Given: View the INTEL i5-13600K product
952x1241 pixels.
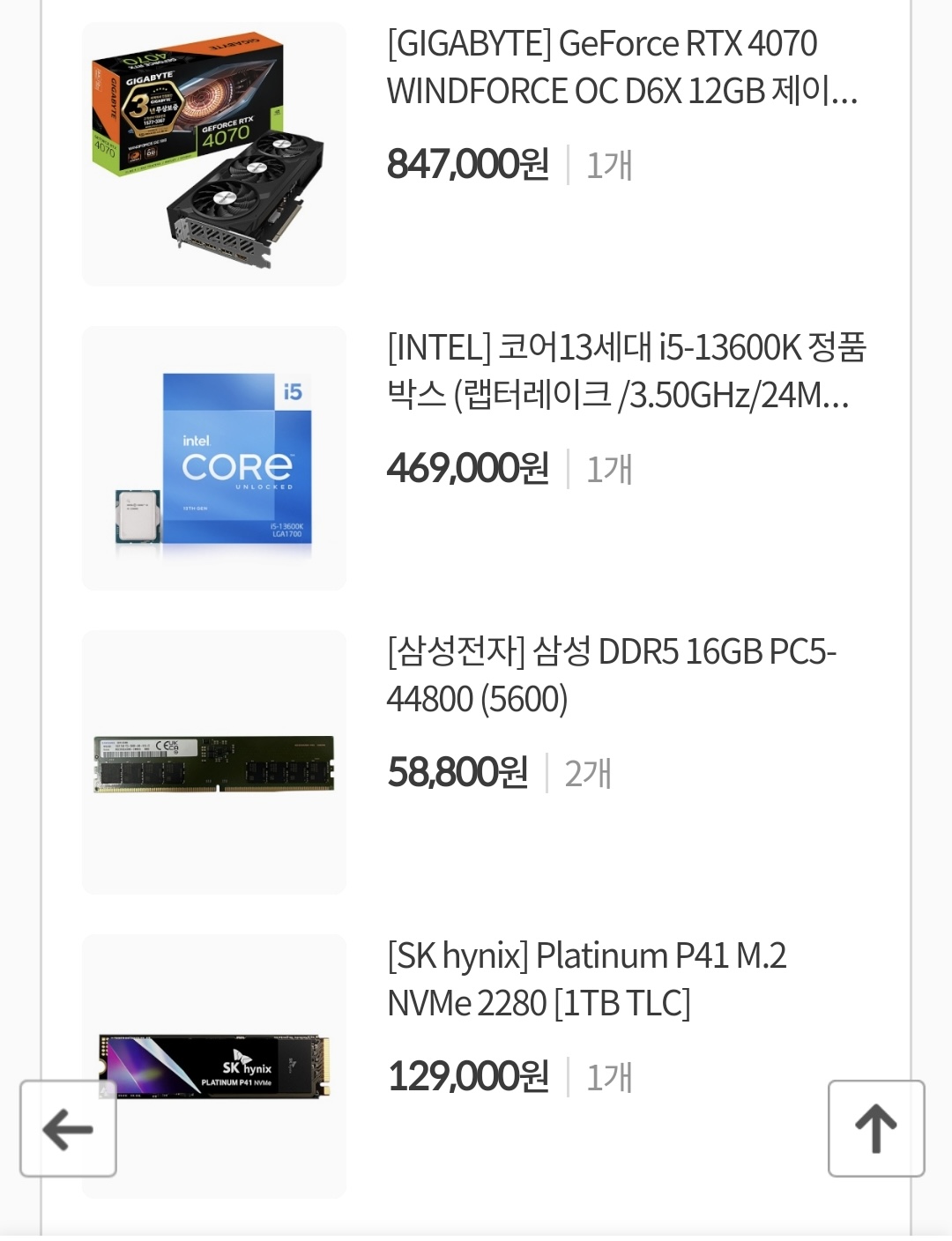Looking at the screenshot, I should 626,371.
